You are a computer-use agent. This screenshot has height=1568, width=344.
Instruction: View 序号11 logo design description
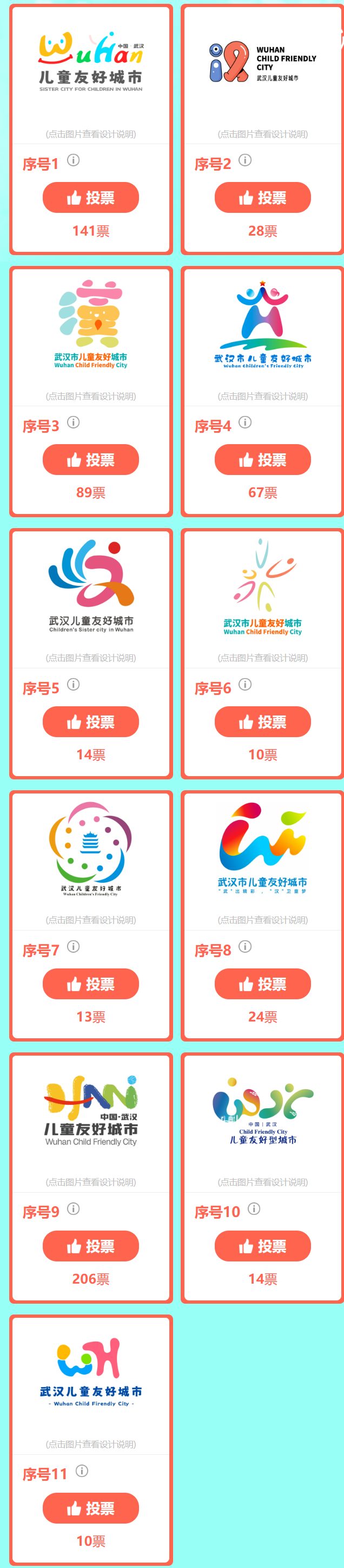click(x=91, y=1372)
